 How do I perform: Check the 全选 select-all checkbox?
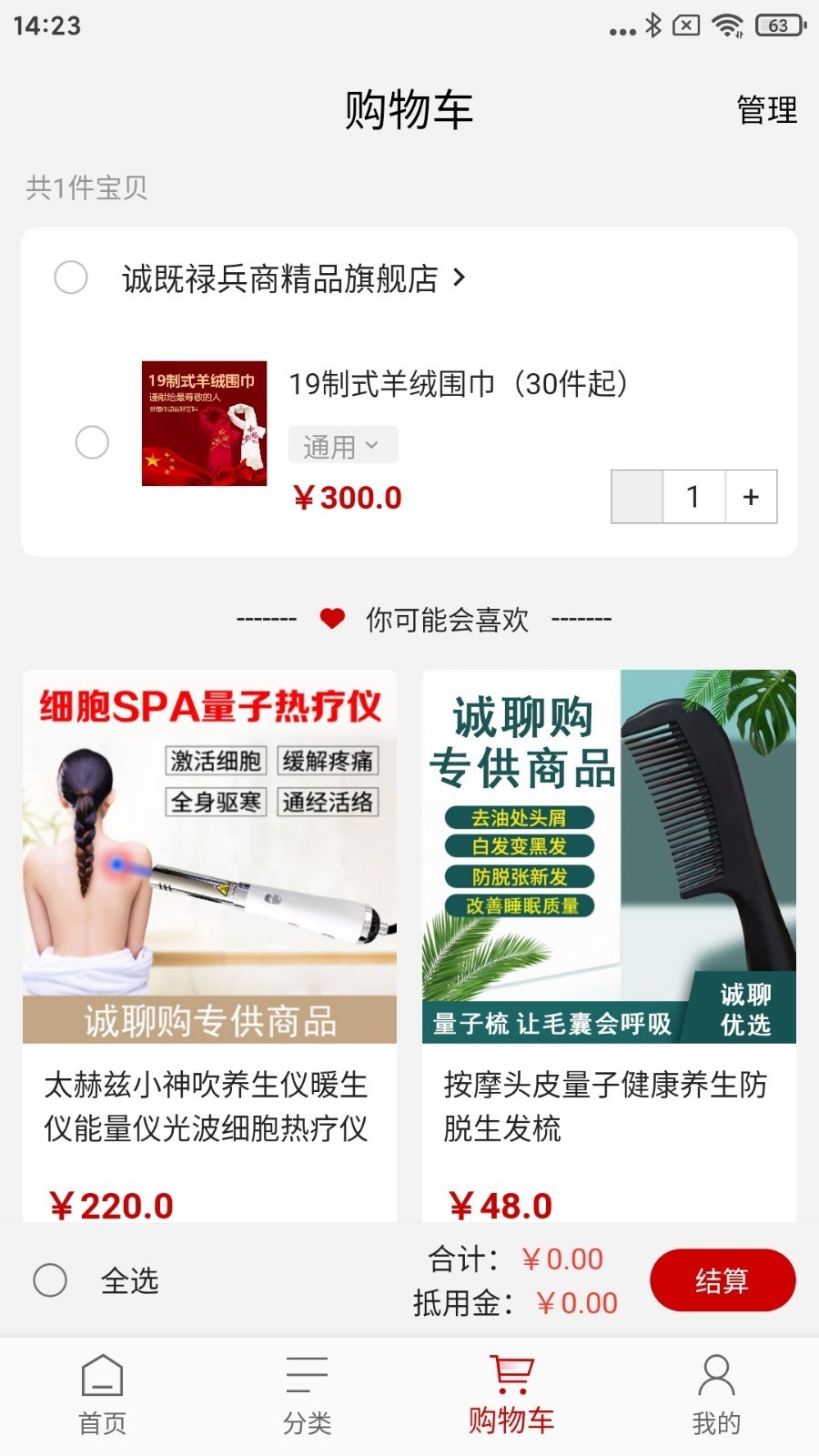(x=50, y=1280)
